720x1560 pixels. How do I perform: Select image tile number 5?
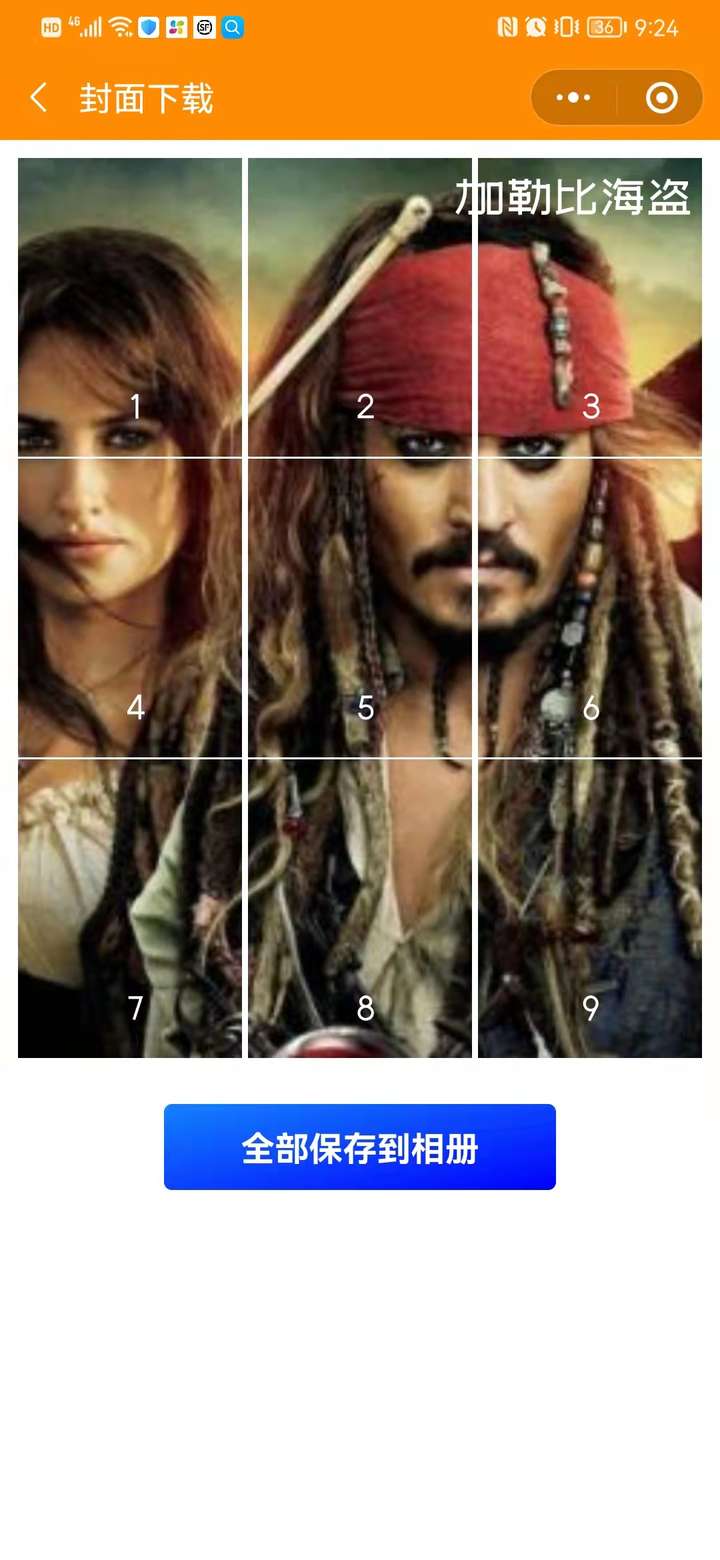(360, 608)
